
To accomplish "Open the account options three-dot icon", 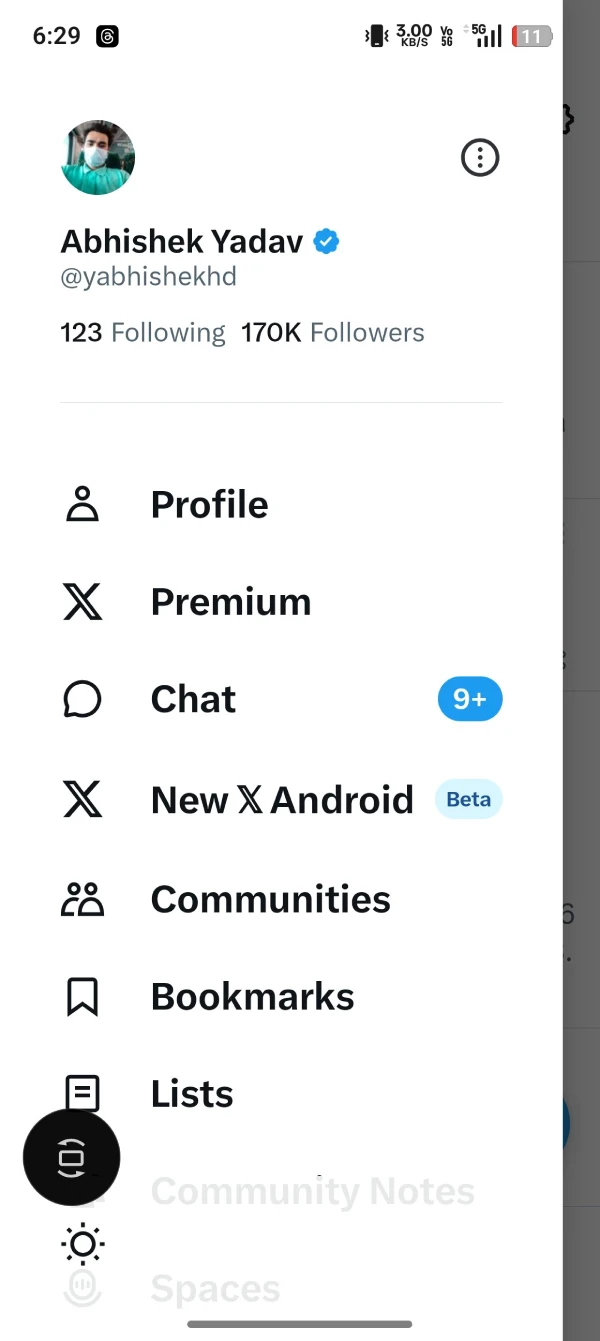I will [x=480, y=157].
